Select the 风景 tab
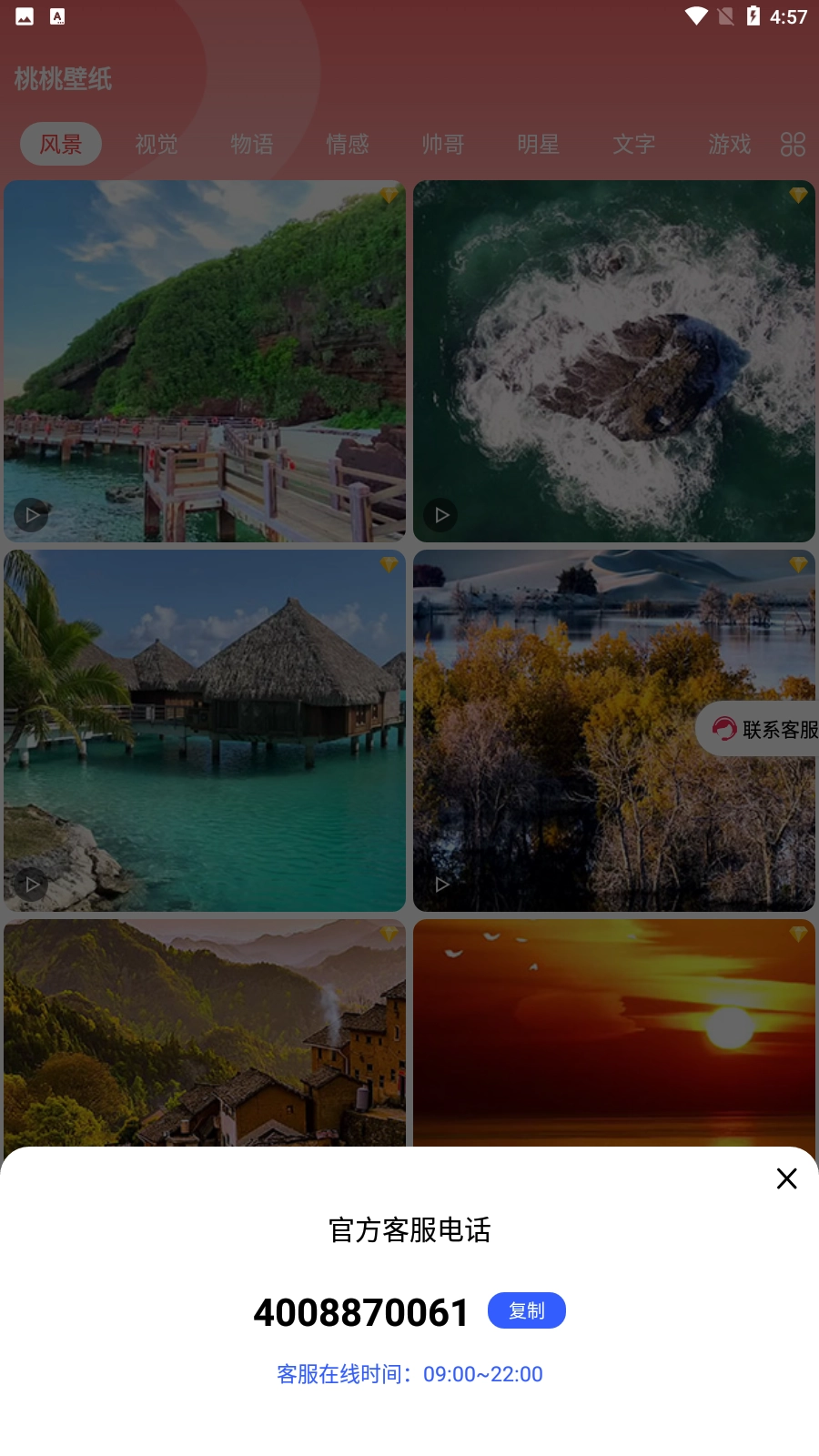Image resolution: width=819 pixels, height=1456 pixels. click(61, 144)
